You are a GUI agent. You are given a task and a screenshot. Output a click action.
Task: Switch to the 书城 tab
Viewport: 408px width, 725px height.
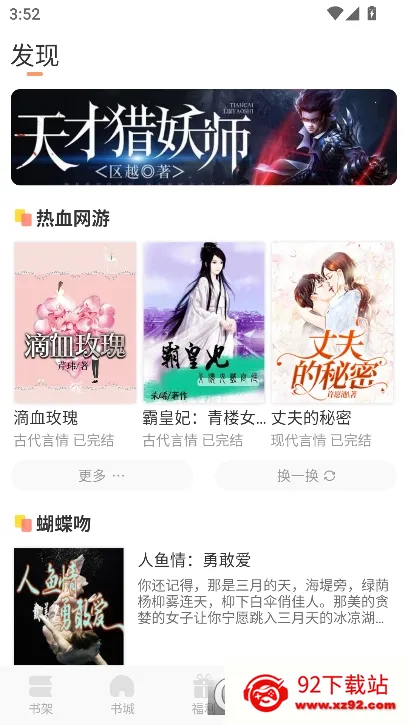[122, 695]
